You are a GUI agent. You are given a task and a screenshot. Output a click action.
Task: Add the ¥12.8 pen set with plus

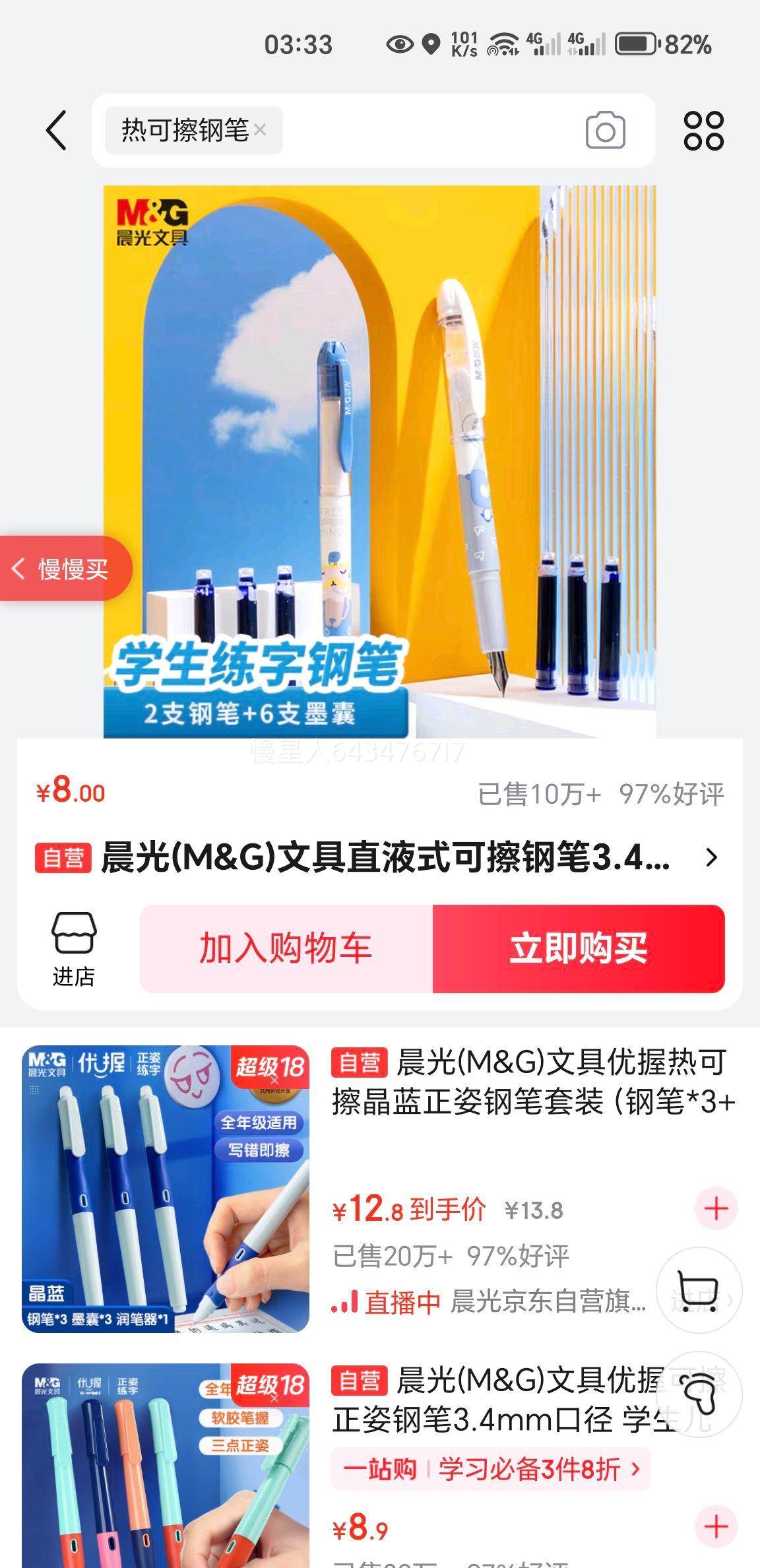(716, 1208)
